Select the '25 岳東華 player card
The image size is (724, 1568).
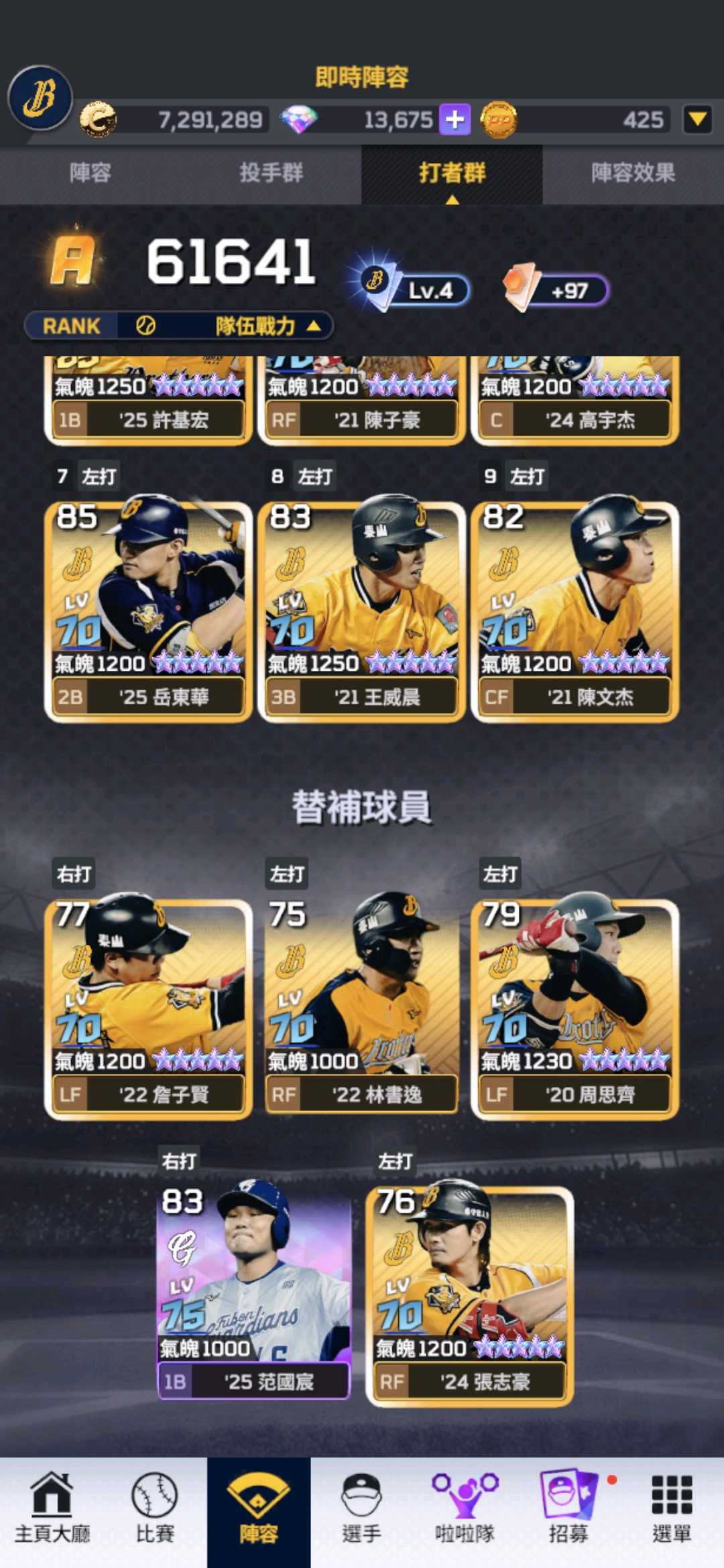pyautogui.click(x=148, y=611)
